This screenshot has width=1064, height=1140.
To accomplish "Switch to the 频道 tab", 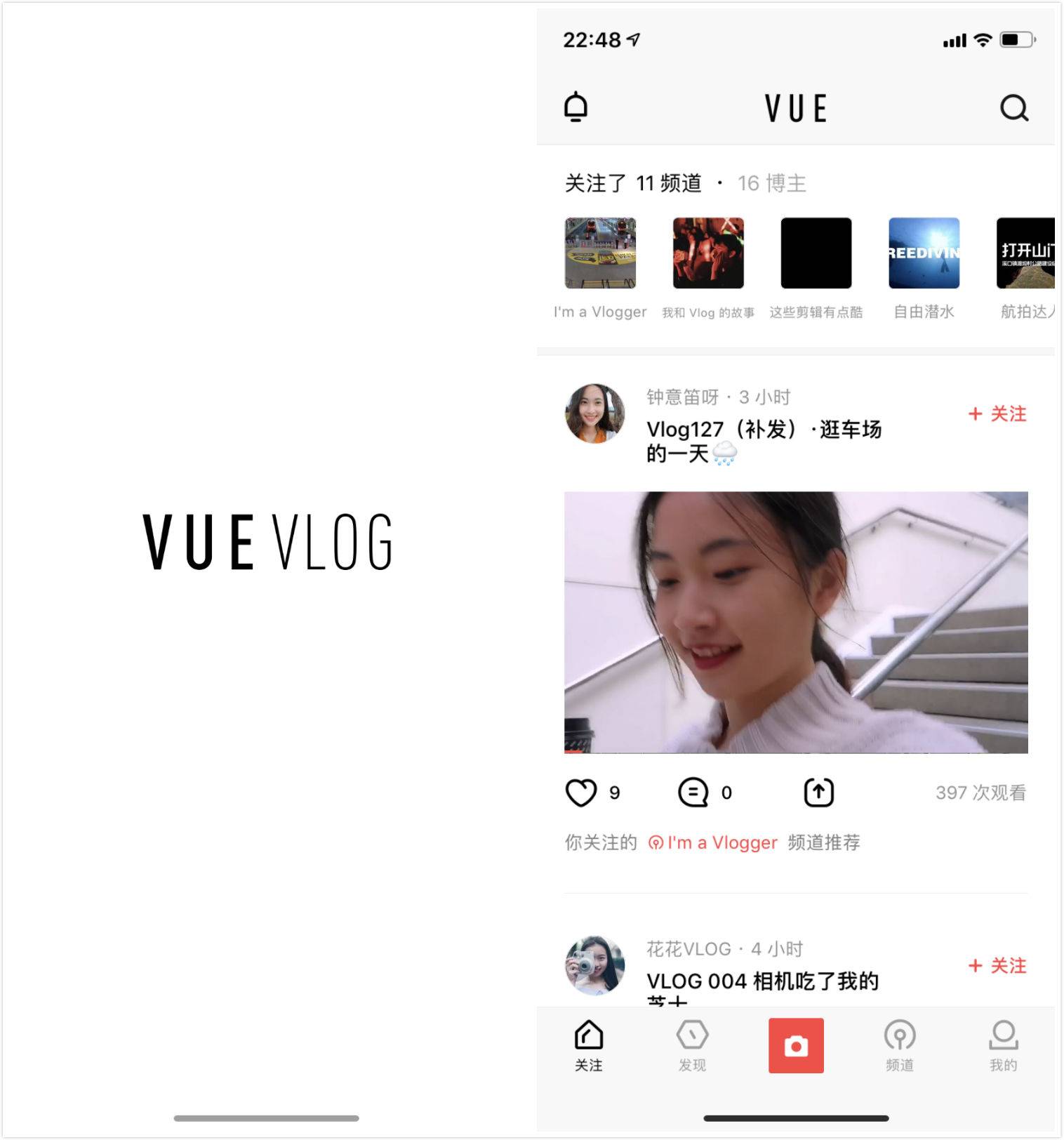I will point(900,1045).
